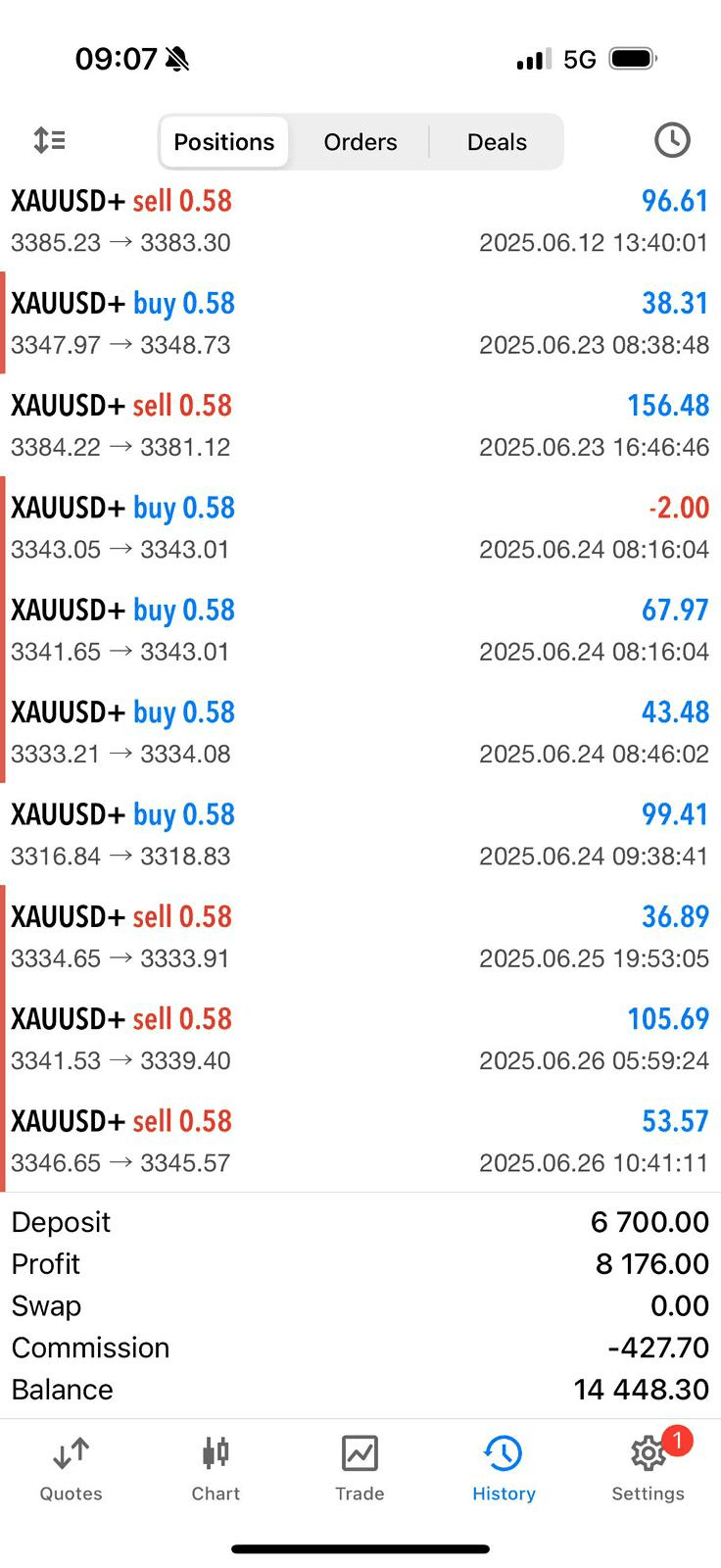This screenshot has width=721, height=1568.
Task: Expand the buy position with 67.97 profit
Action: (360, 630)
